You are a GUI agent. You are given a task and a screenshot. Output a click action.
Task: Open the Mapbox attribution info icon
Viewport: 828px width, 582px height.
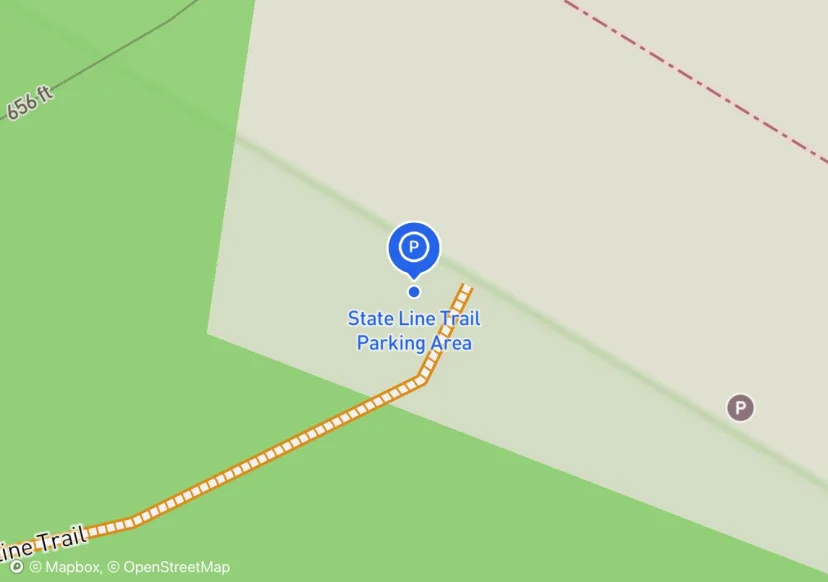[16, 567]
